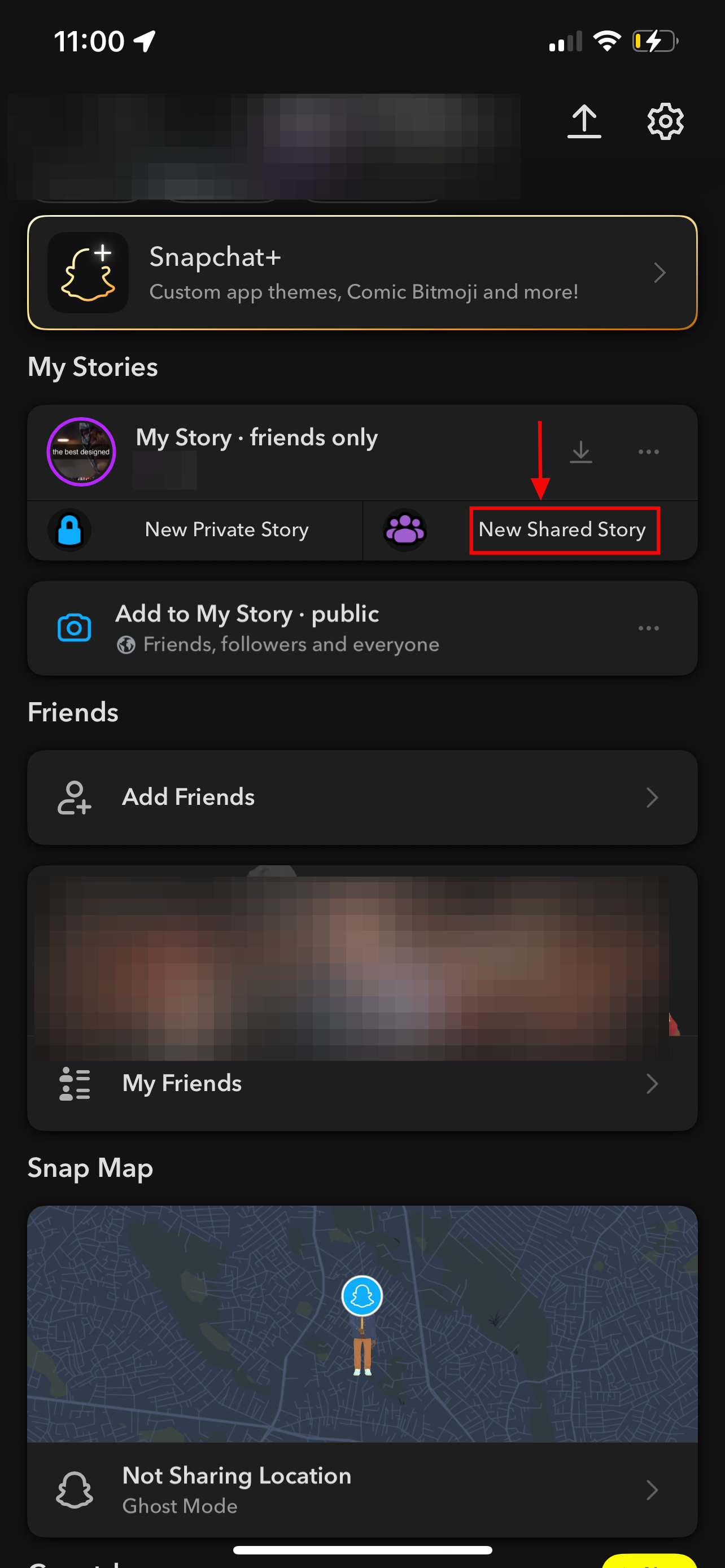Viewport: 725px width, 1568px height.
Task: View My Story friends only thumbnail
Action: point(81,452)
